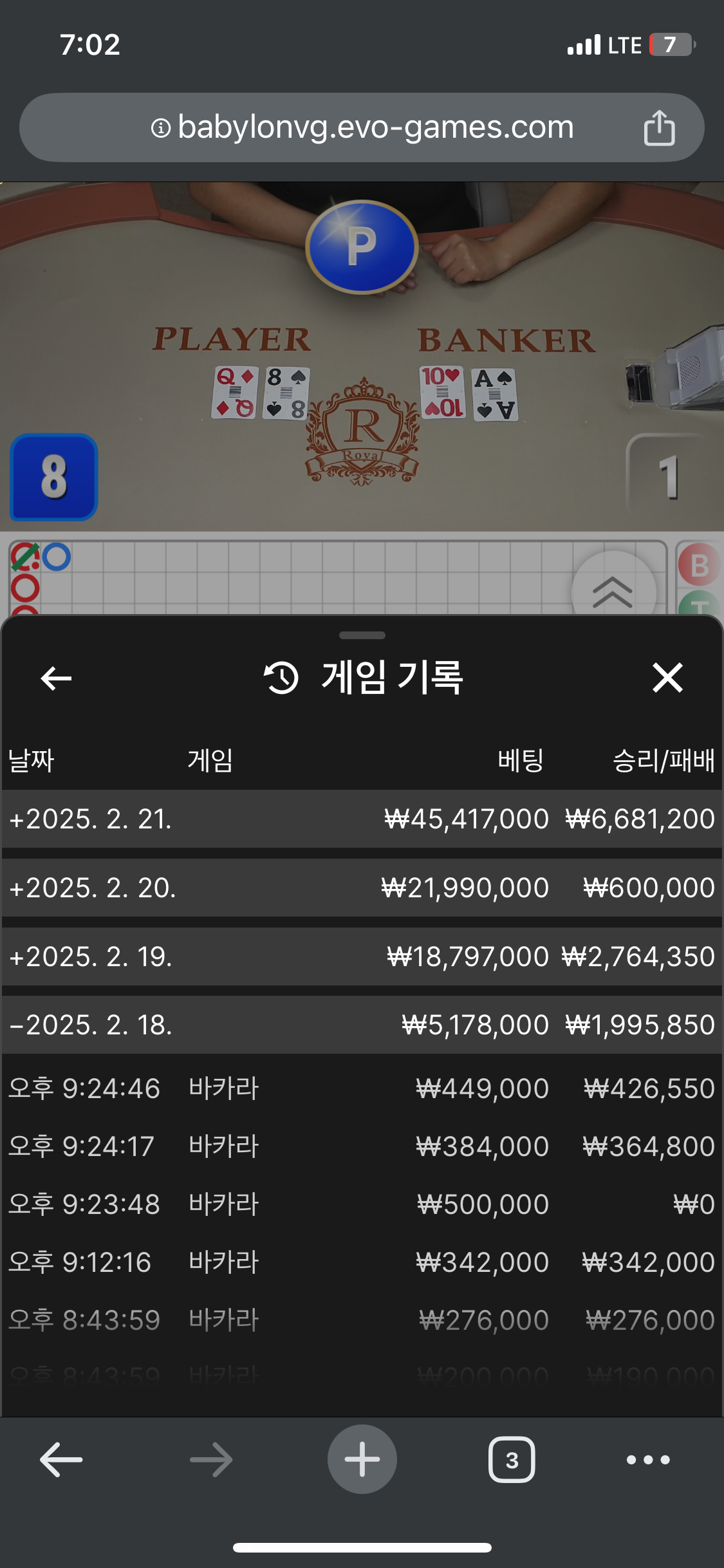Viewport: 724px width, 1568px height.
Task: Go back from the game history panel
Action: [56, 678]
